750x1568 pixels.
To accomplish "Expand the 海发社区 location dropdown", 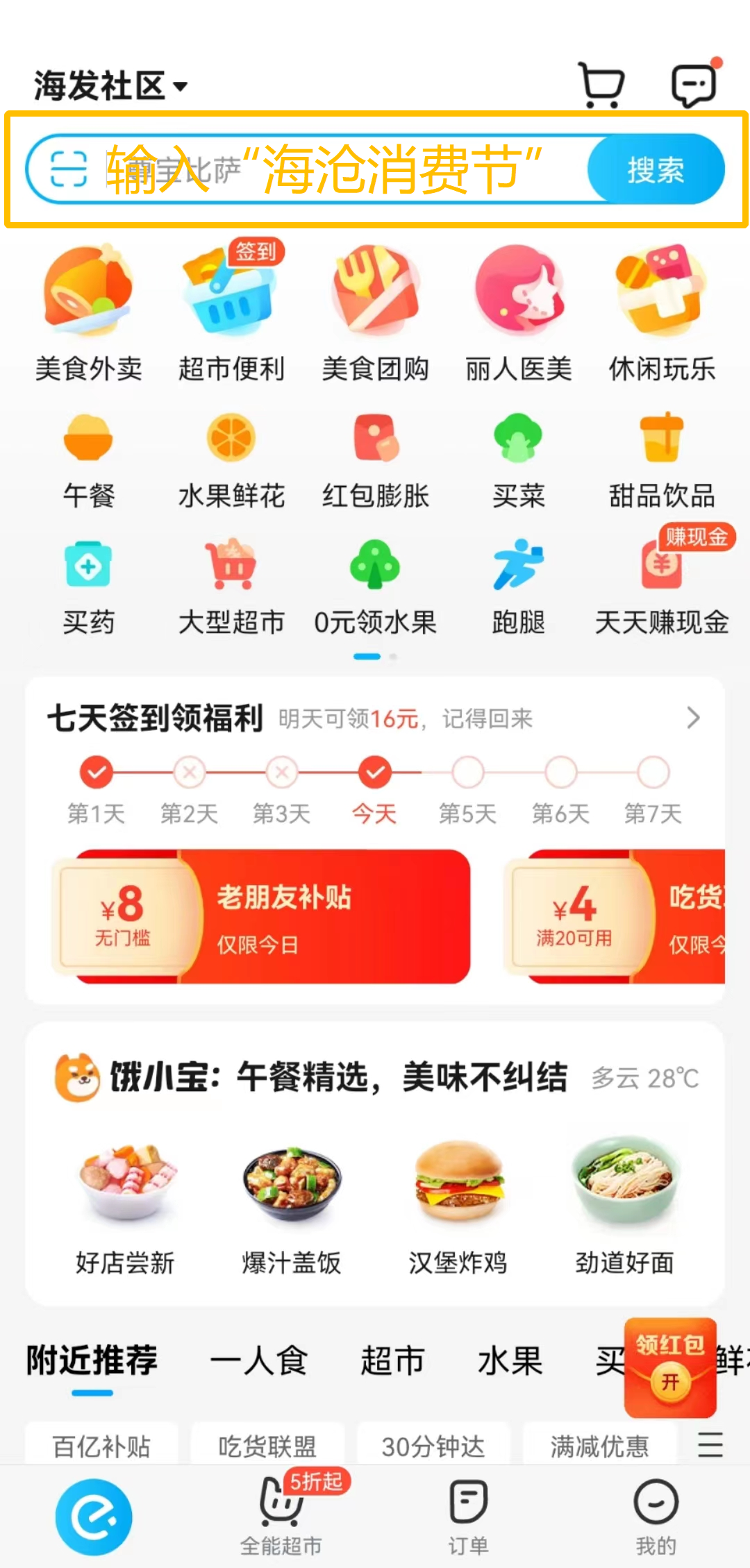I will [x=111, y=86].
